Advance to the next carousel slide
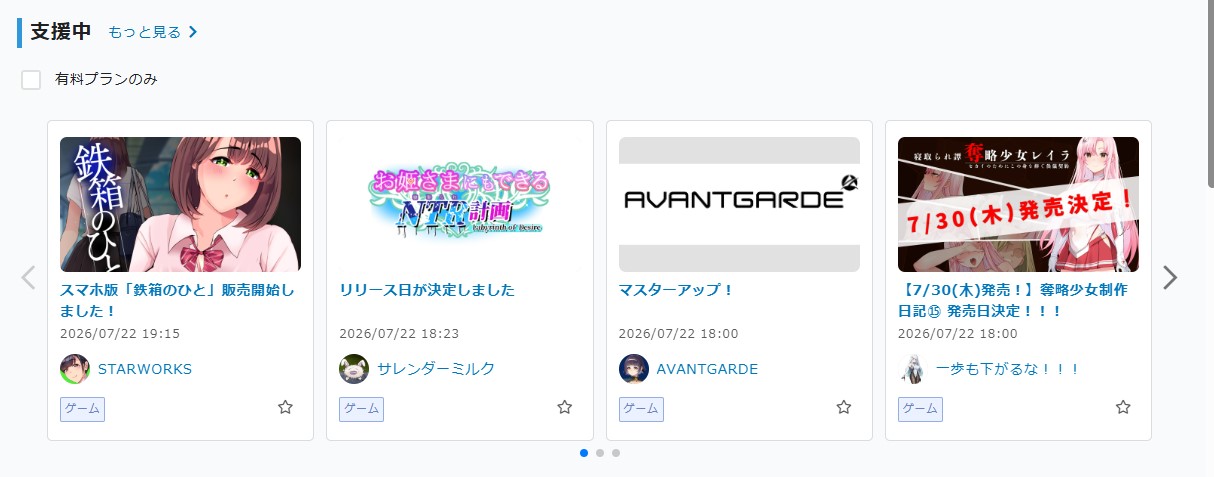1214x477 pixels. [x=1170, y=277]
